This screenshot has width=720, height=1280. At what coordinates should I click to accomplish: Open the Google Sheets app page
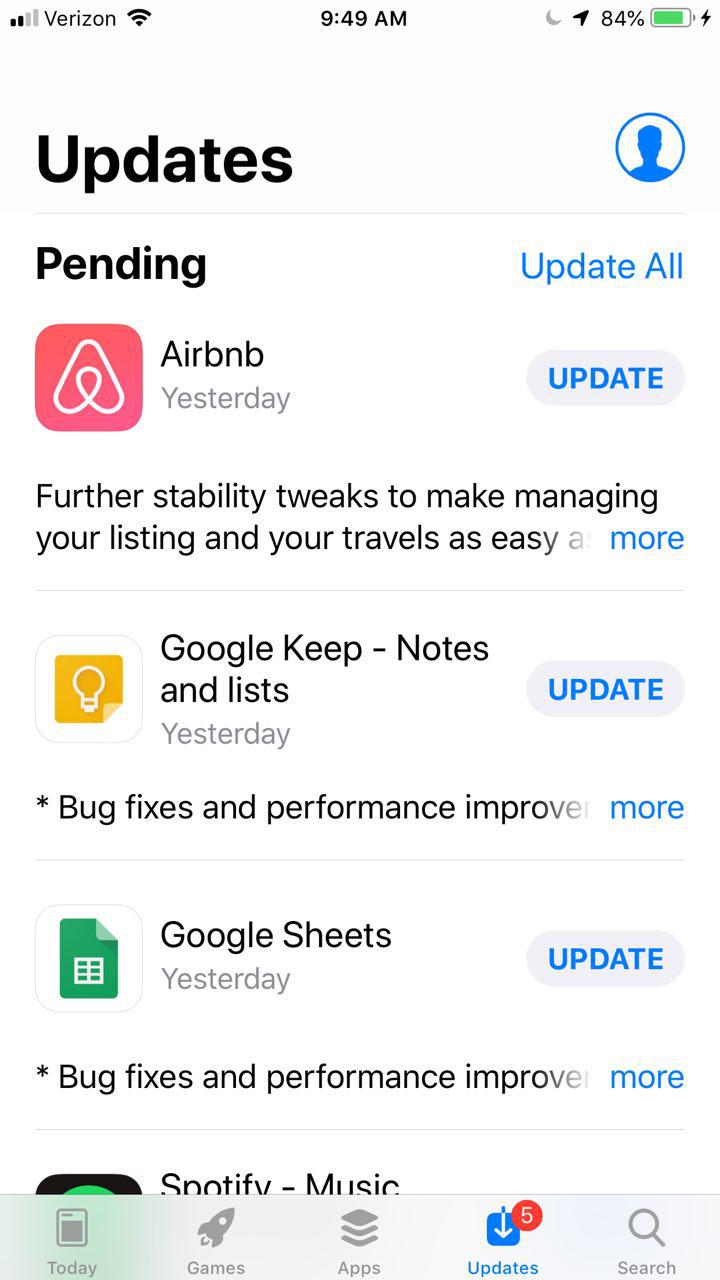[89, 959]
